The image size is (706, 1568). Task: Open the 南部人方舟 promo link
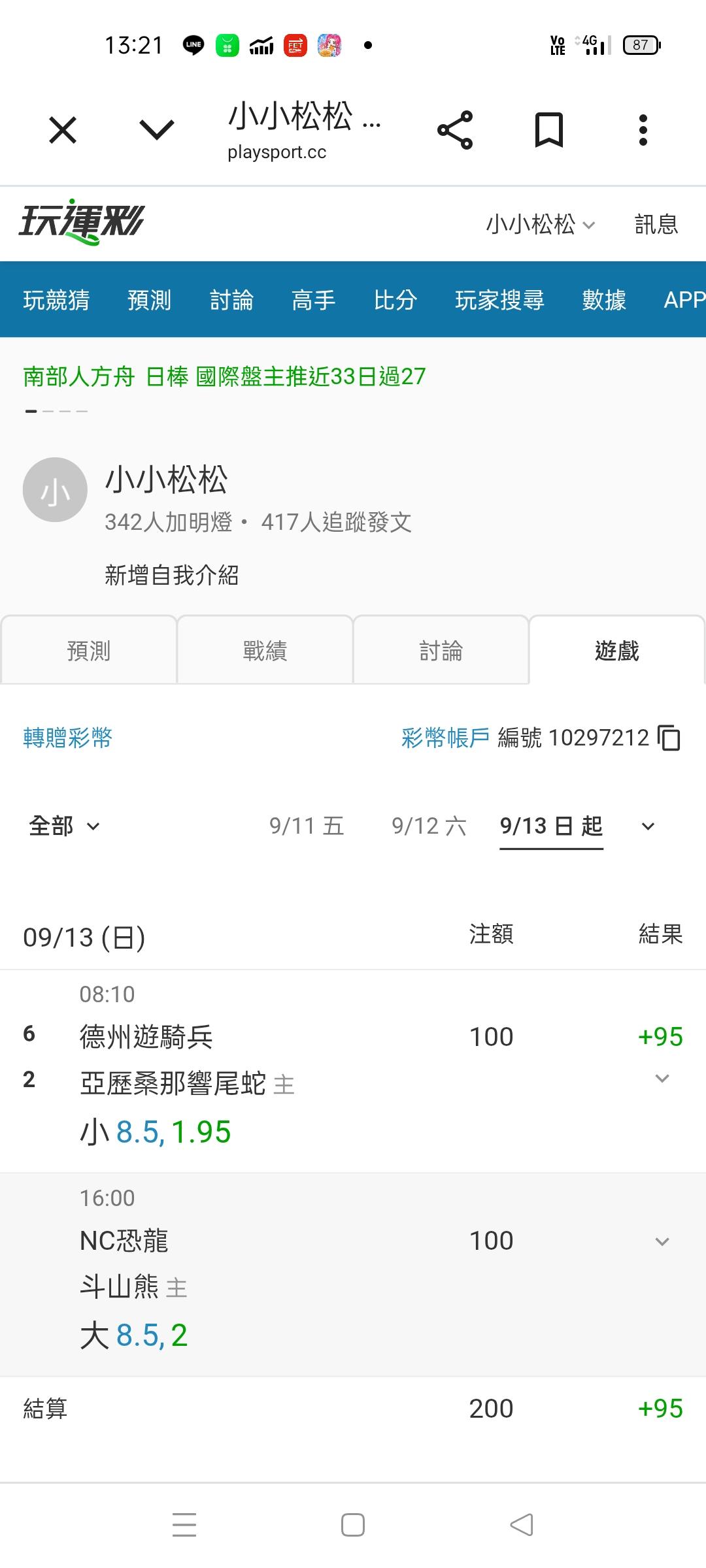click(x=224, y=376)
